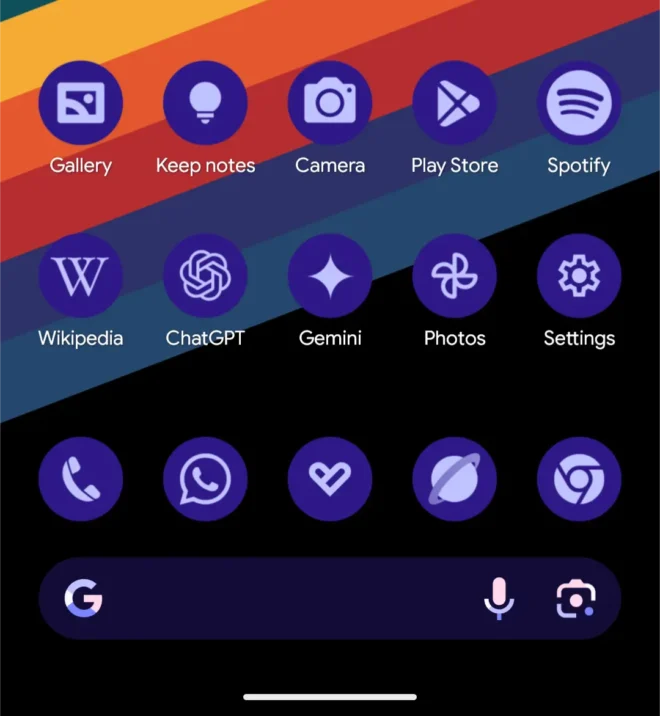
Task: Open Google Photos
Action: 455,276
